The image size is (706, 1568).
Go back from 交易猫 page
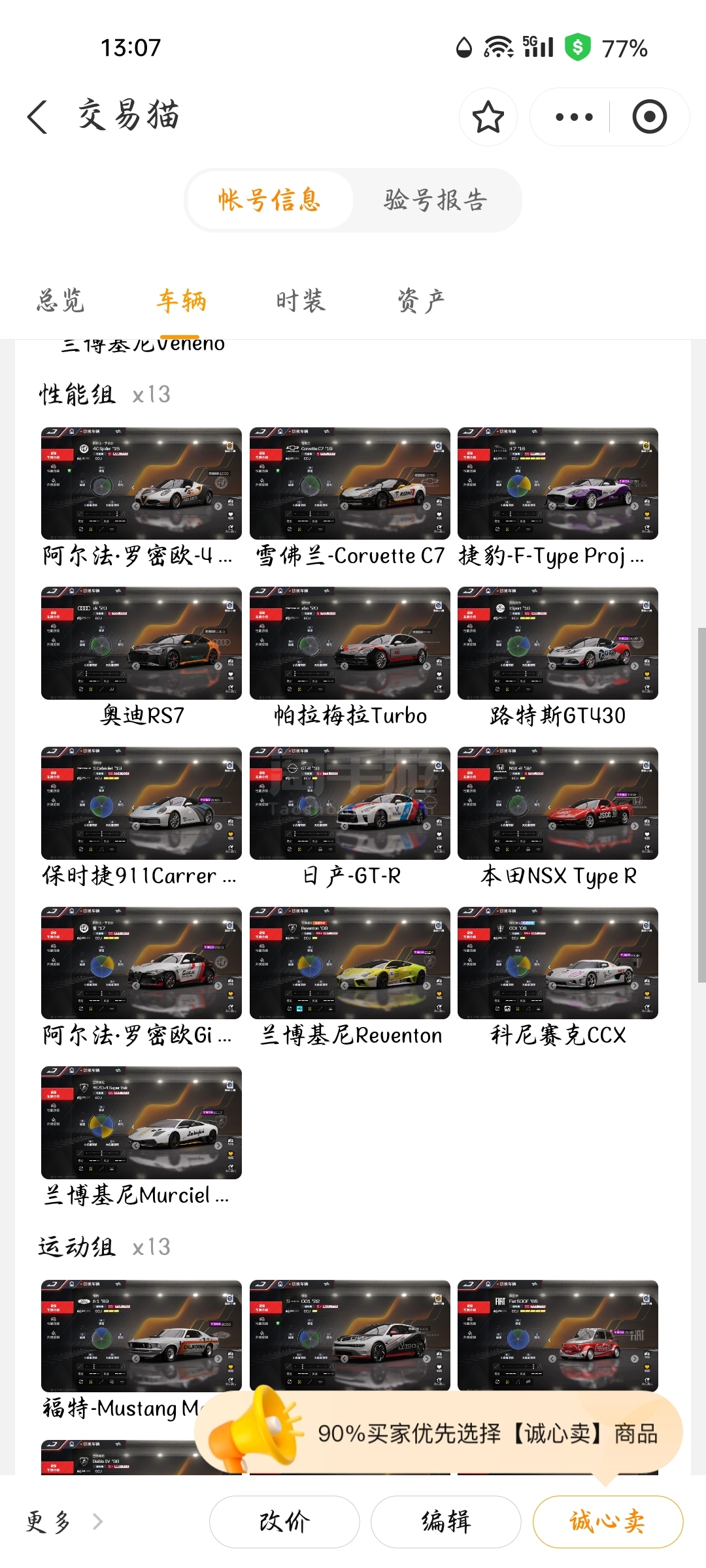[38, 117]
